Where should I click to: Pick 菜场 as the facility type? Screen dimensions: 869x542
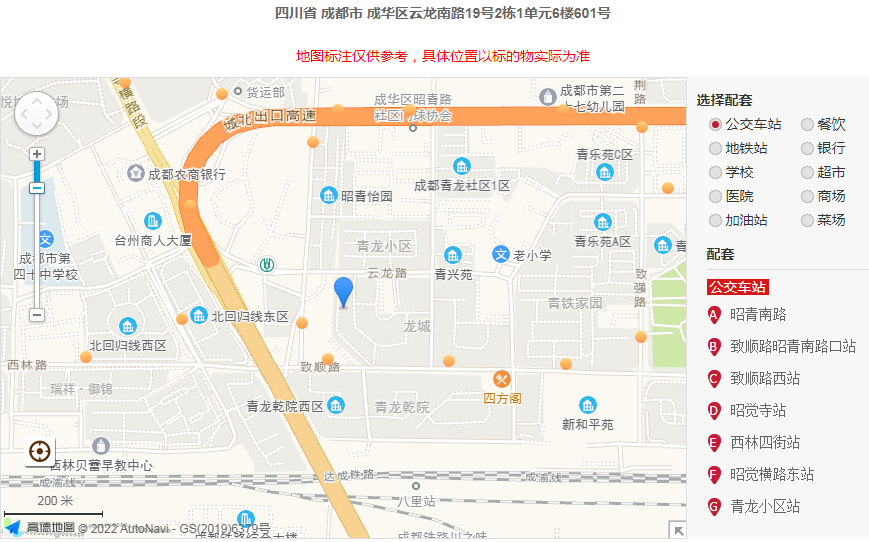coord(808,221)
